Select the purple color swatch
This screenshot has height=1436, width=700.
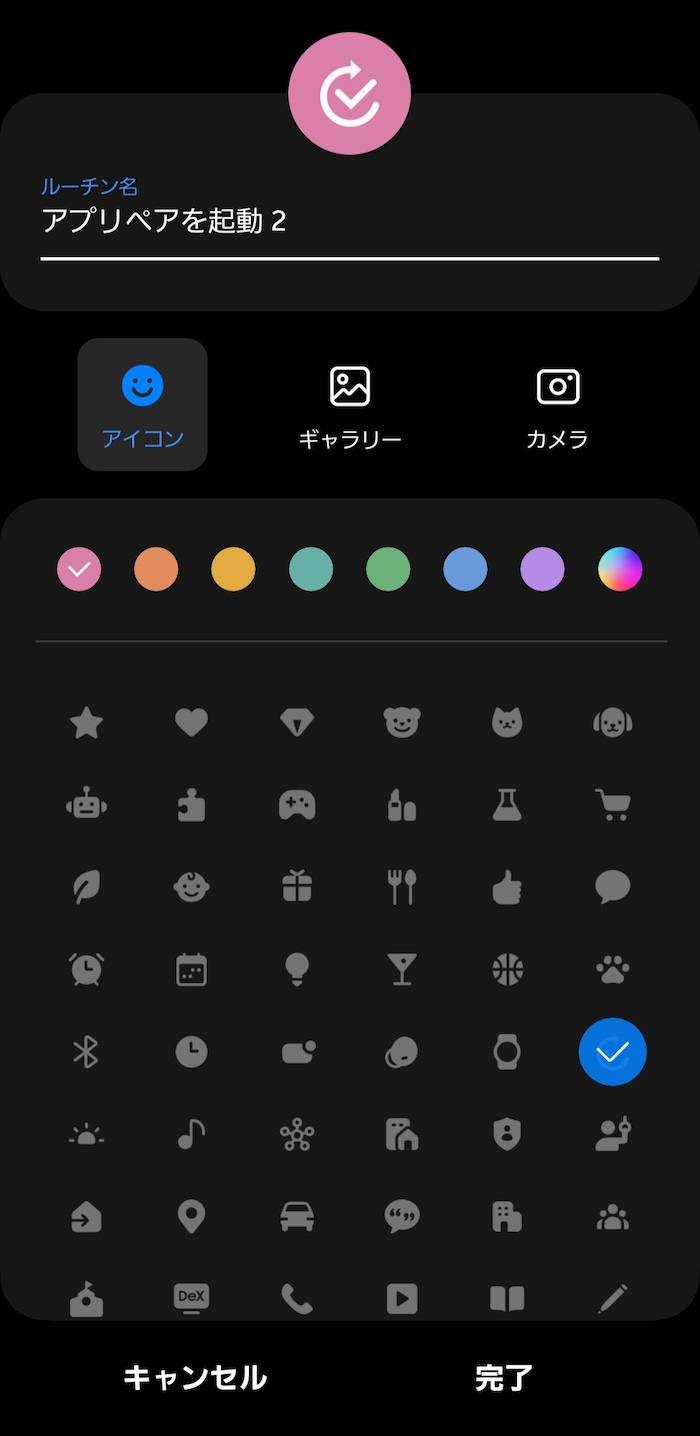[x=542, y=570]
